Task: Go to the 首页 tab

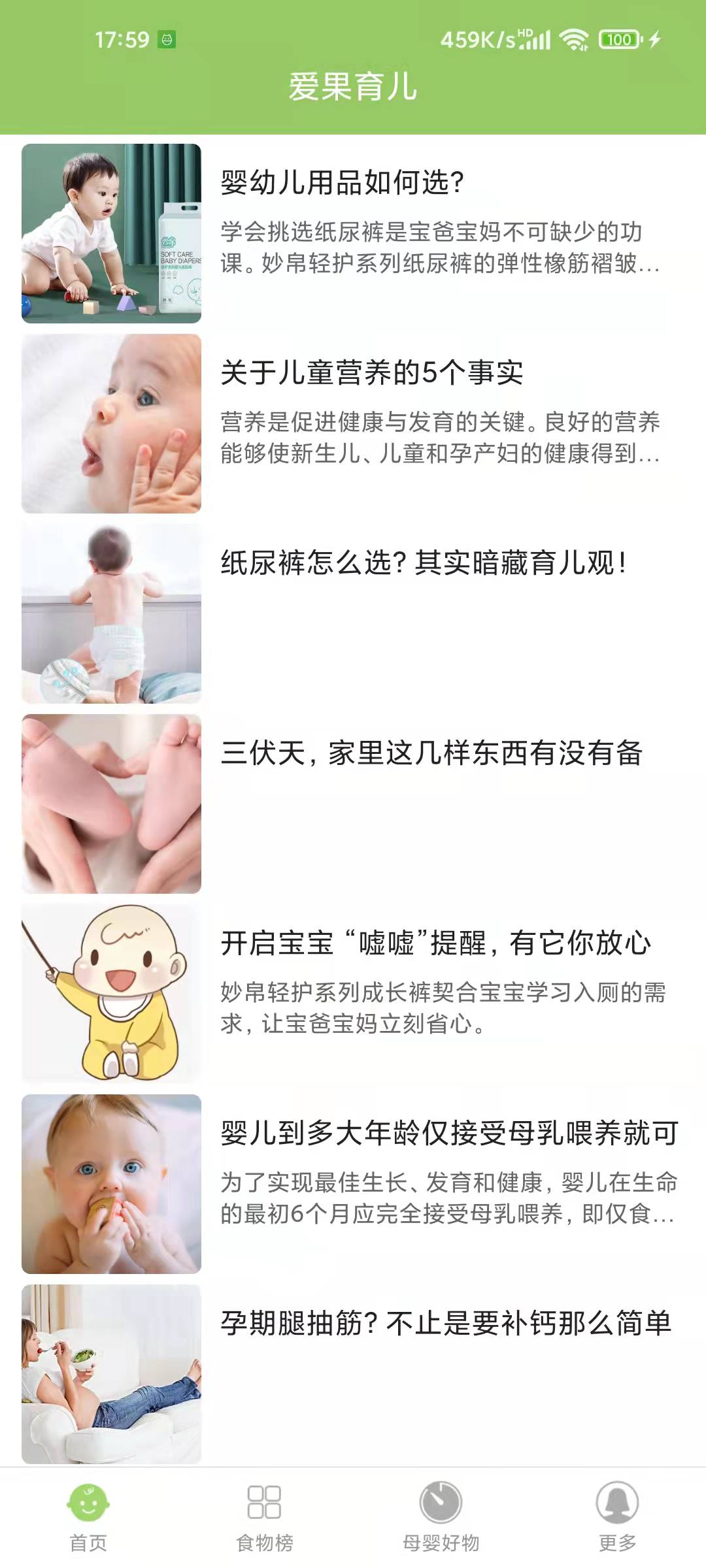Action: tap(88, 1517)
